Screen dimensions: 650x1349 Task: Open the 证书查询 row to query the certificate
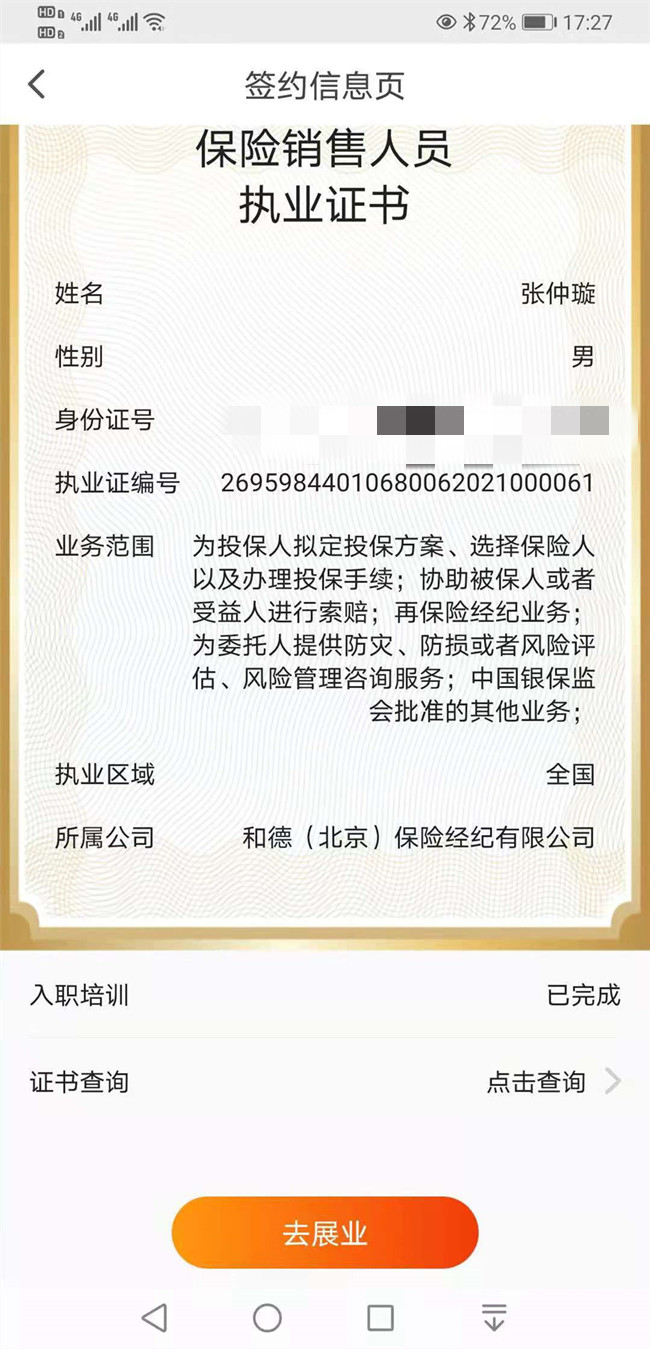point(325,1082)
